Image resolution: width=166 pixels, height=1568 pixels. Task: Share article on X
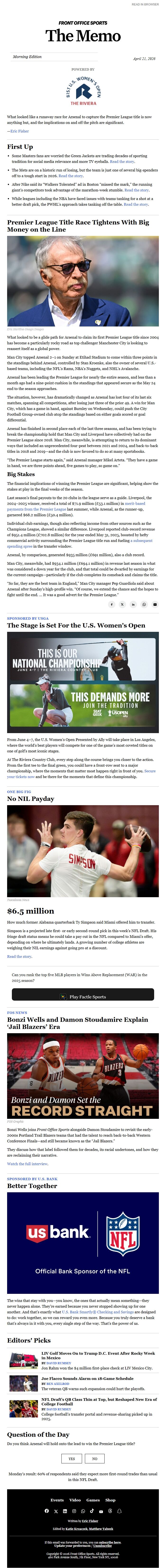(x=122, y=604)
